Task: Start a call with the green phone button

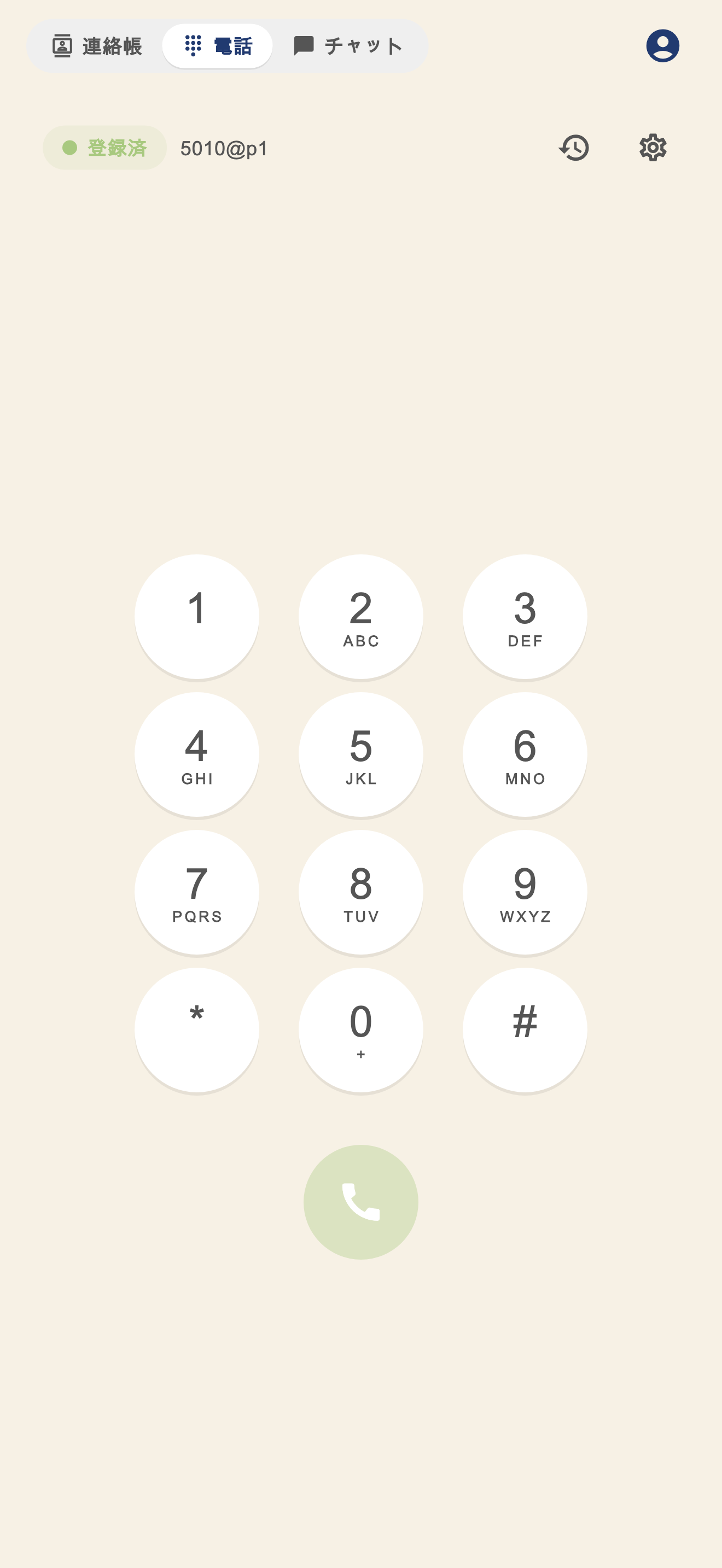Action: click(361, 1202)
